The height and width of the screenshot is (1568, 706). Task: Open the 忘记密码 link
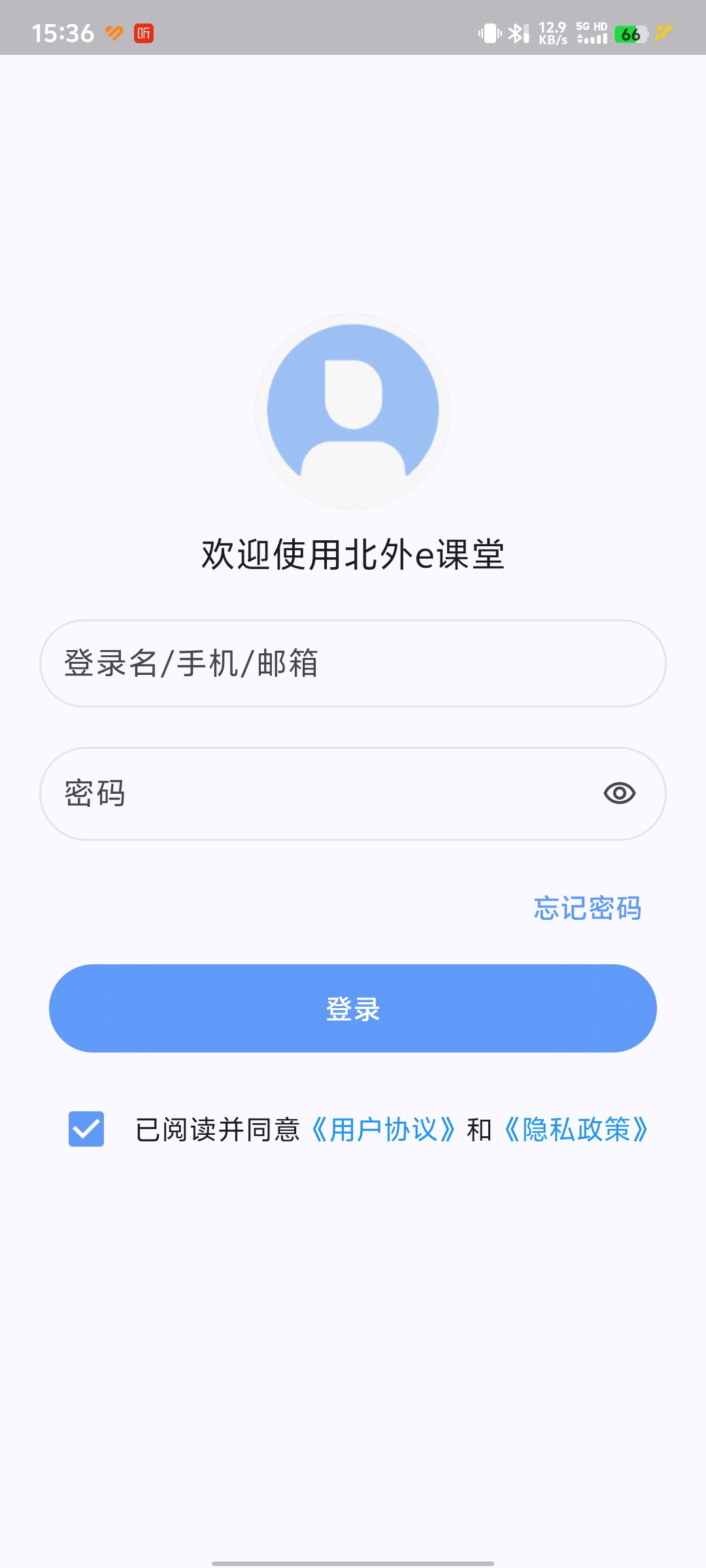pyautogui.click(x=587, y=908)
